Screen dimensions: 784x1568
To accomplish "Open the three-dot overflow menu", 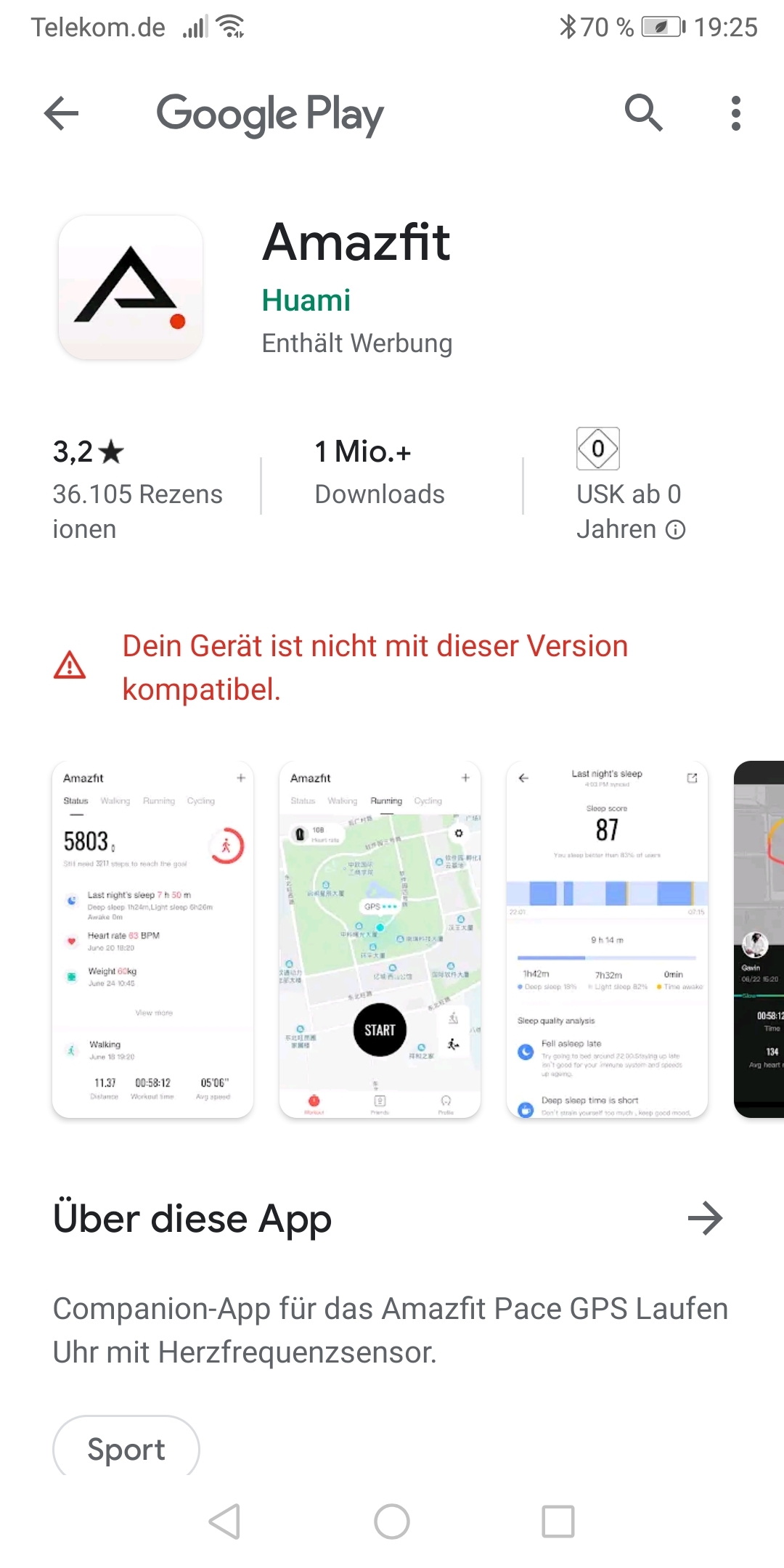I will (x=735, y=113).
